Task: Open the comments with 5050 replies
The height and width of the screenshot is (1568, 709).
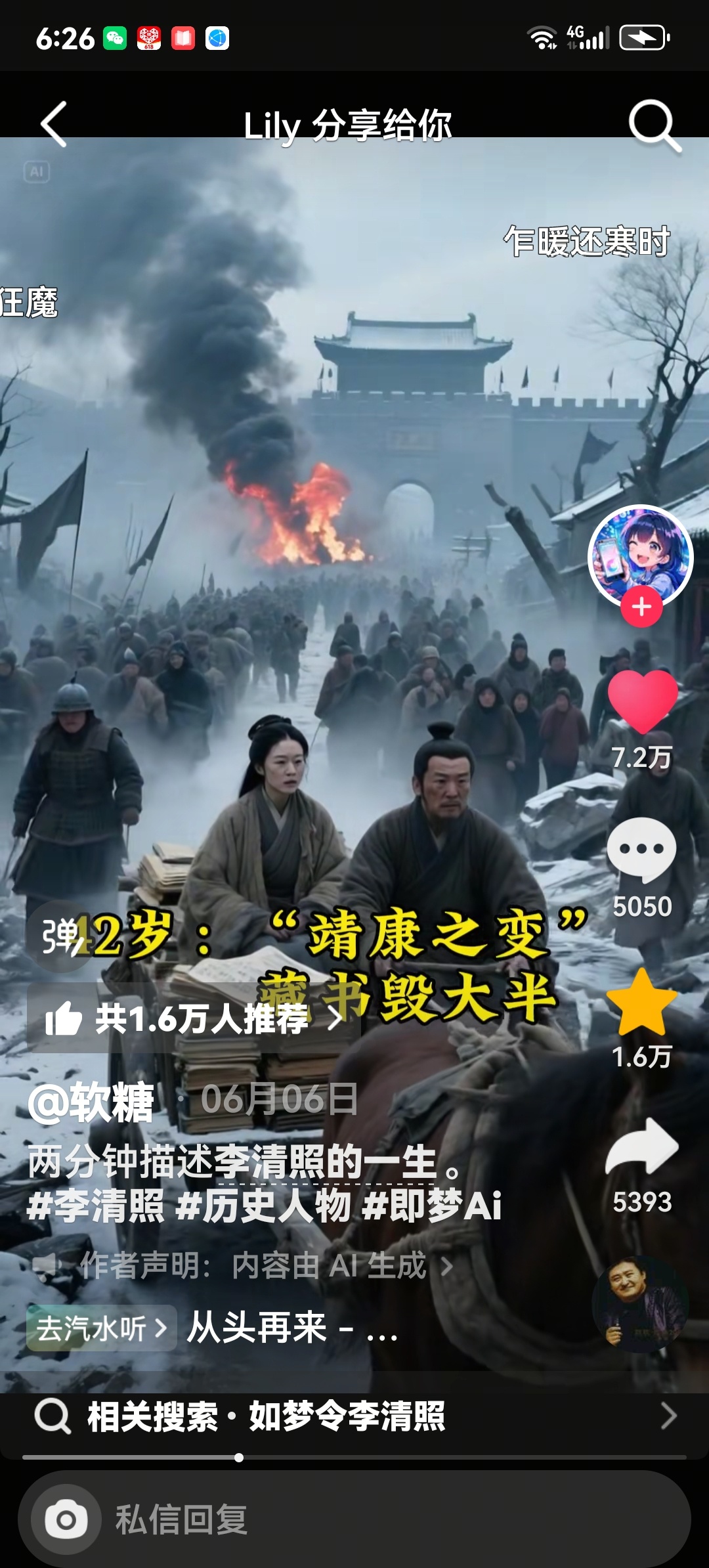Action: tap(641, 850)
